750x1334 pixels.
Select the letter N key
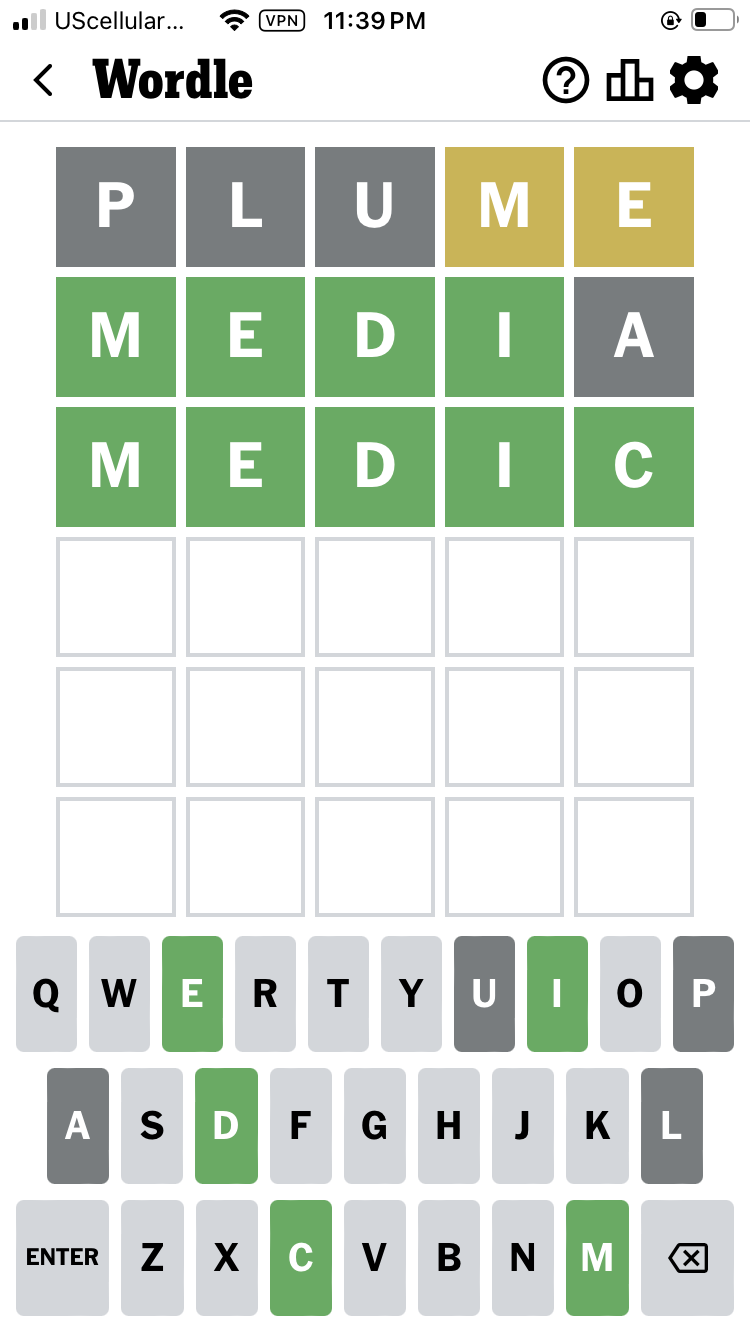(x=523, y=1257)
